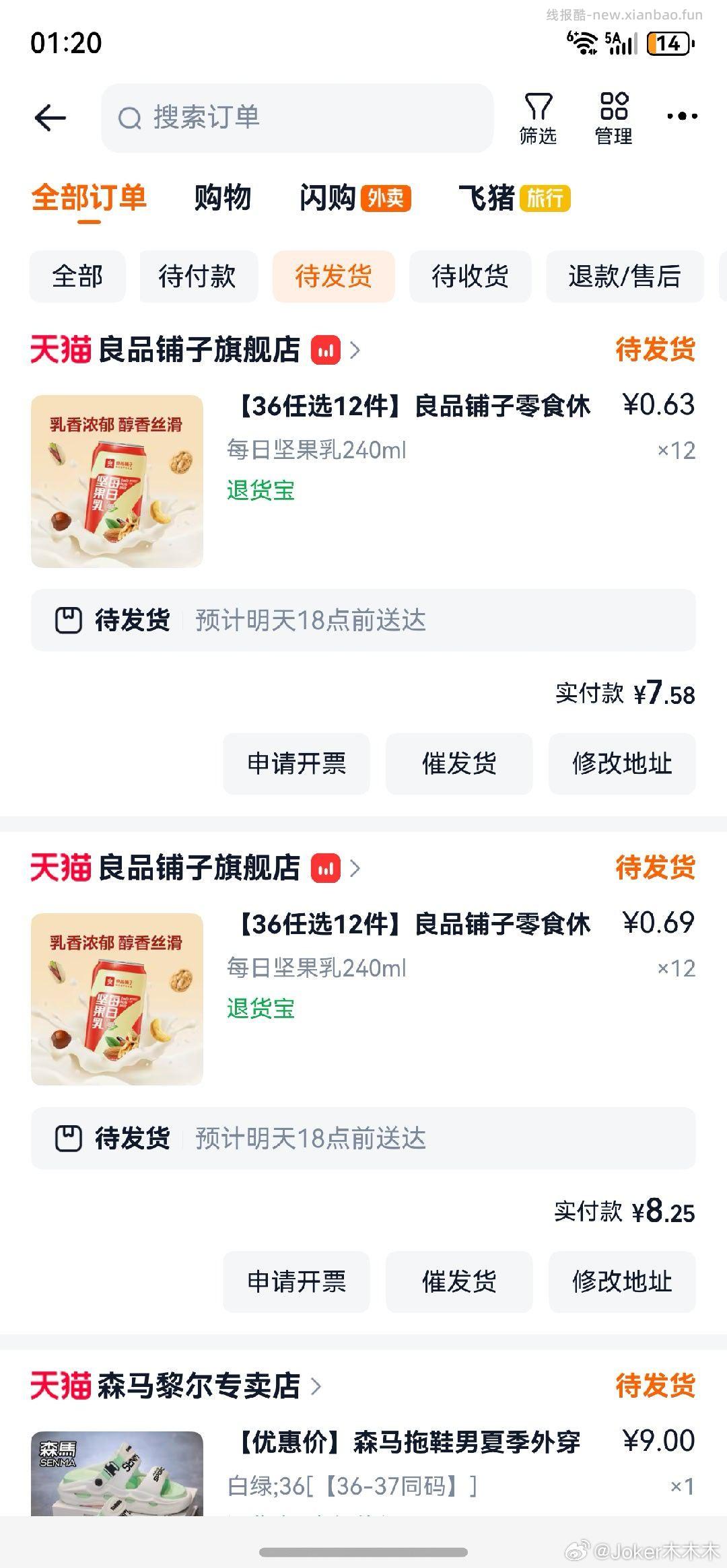
Task: Tap the package icon beside 待发货 status
Action: [69, 620]
